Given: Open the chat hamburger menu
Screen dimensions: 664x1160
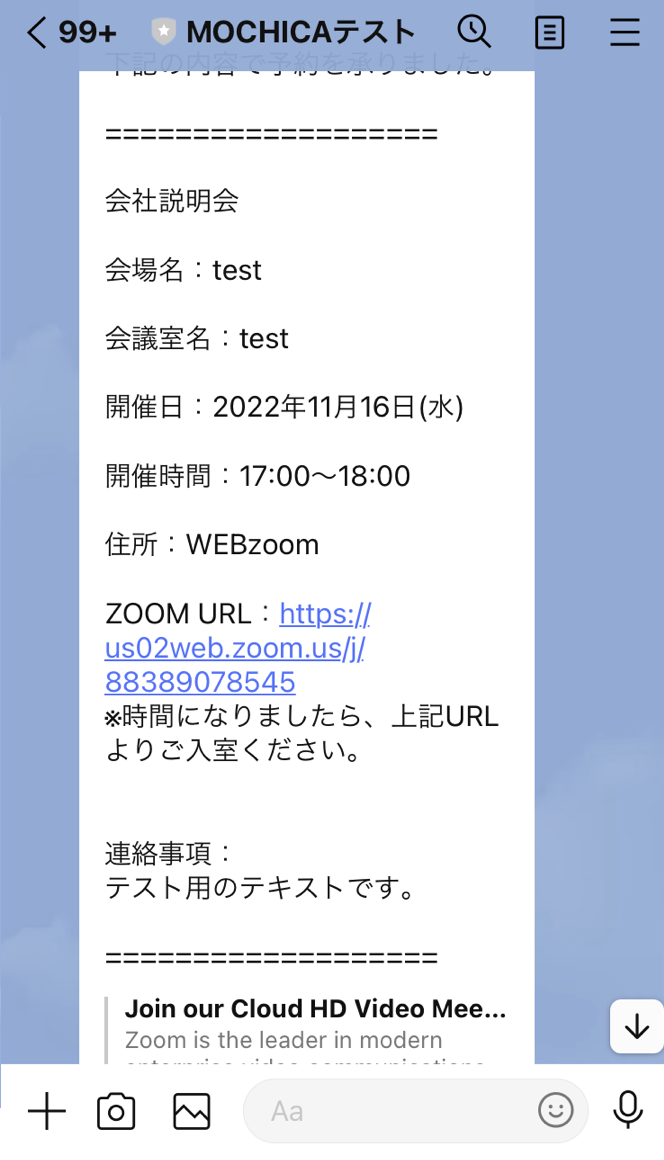Looking at the screenshot, I should coord(625,33).
